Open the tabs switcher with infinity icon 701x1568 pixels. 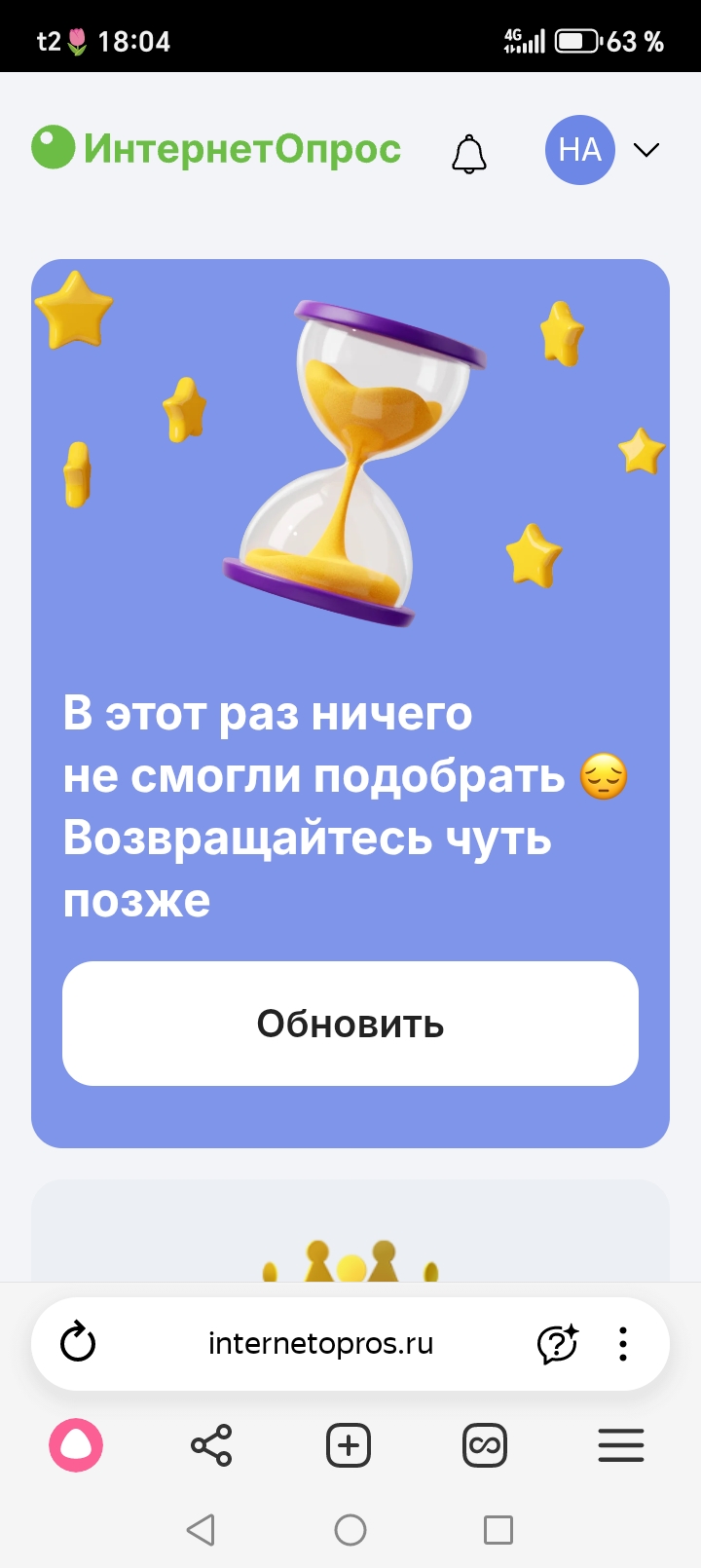tap(485, 1445)
